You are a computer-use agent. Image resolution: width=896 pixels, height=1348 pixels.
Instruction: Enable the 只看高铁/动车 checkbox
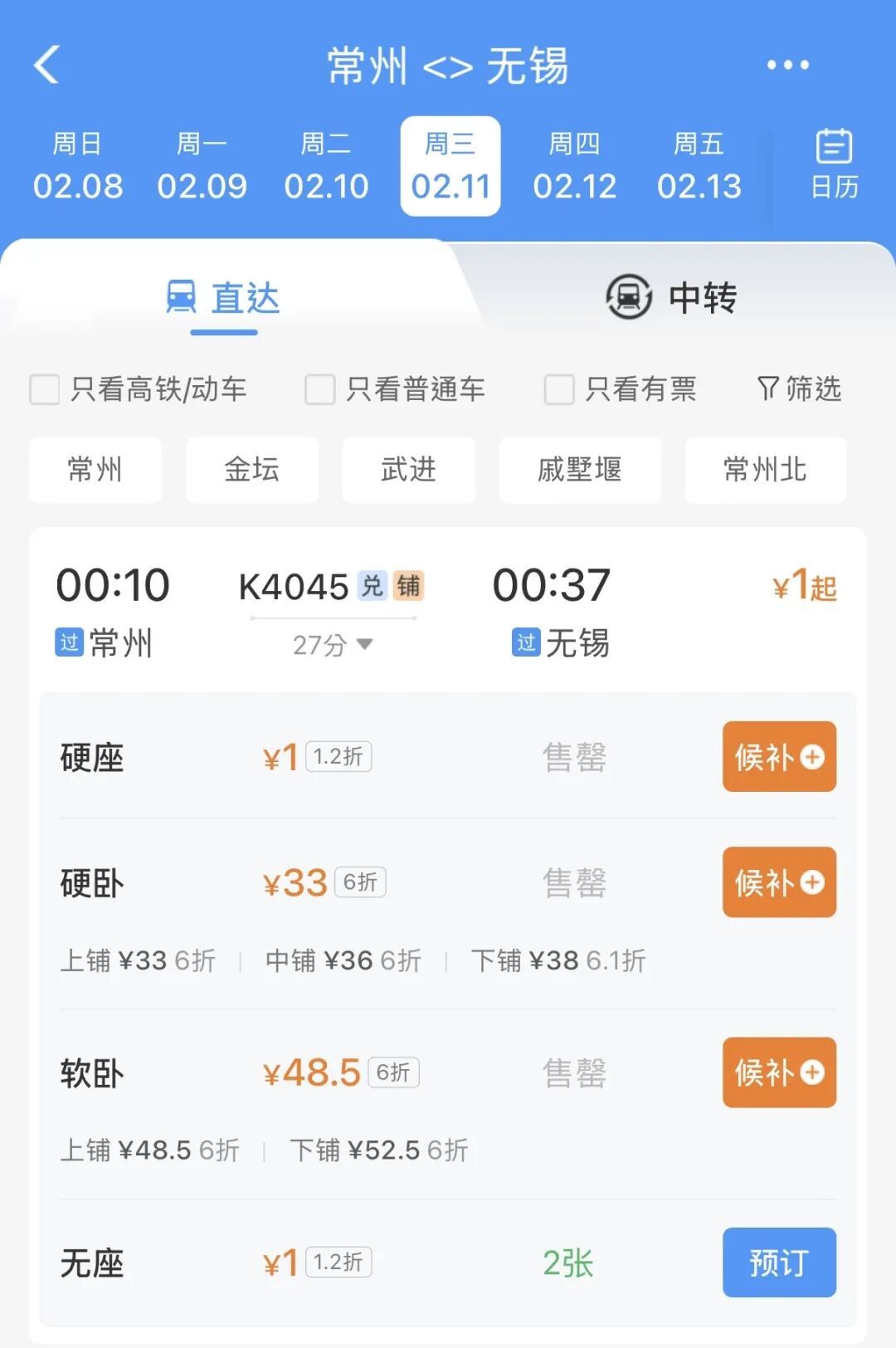pos(44,389)
